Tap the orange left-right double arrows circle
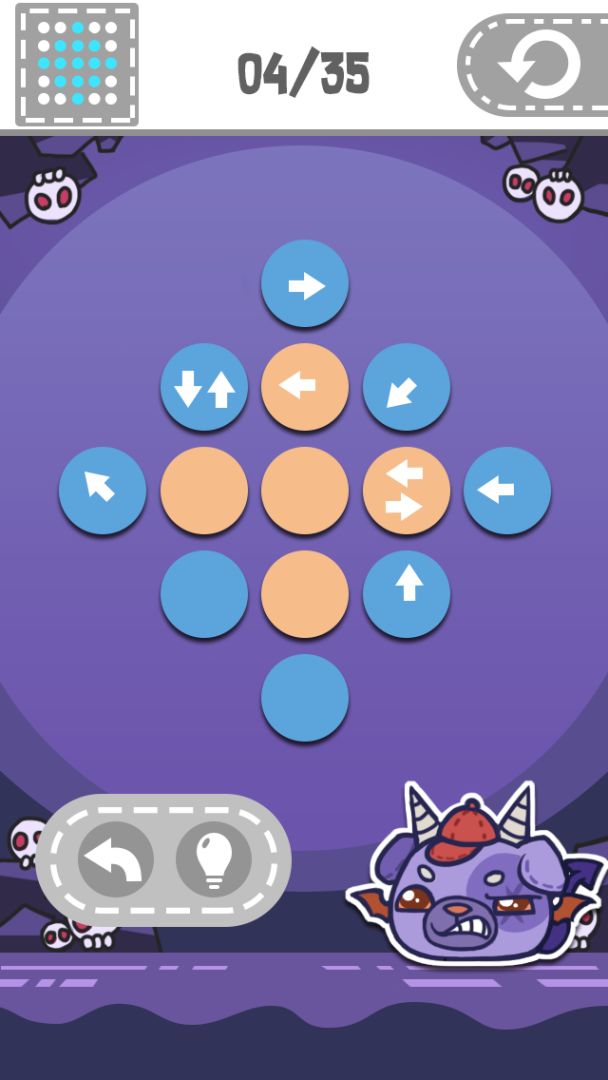 click(406, 490)
